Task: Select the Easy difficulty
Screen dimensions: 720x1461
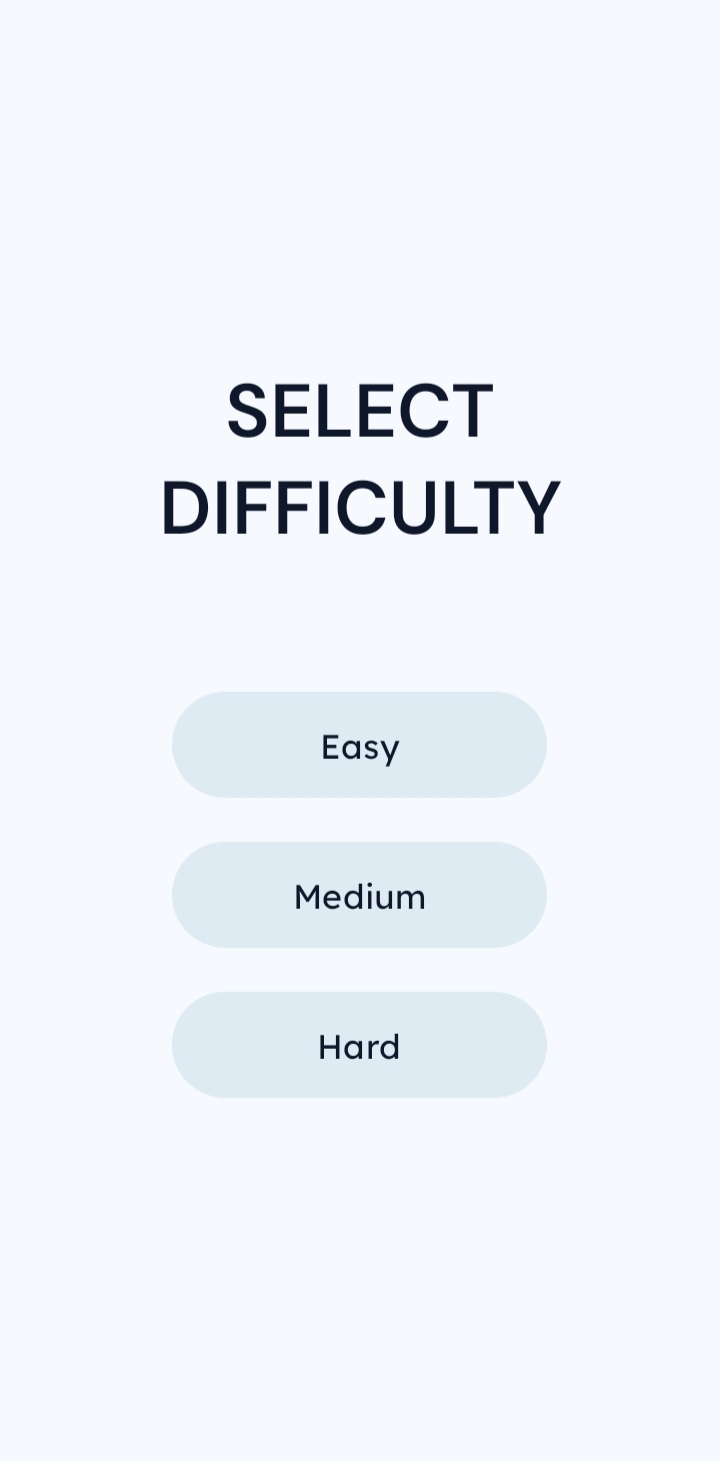Action: click(x=359, y=745)
